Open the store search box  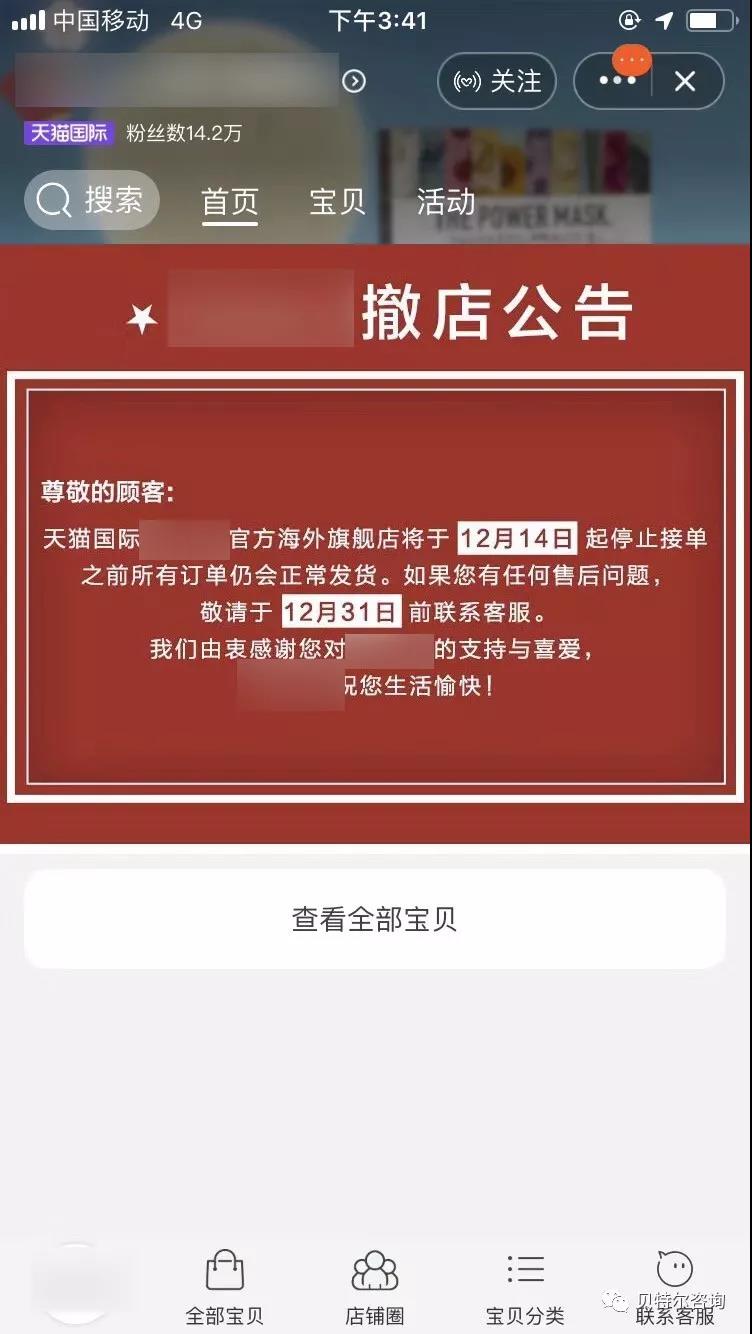[x=92, y=200]
